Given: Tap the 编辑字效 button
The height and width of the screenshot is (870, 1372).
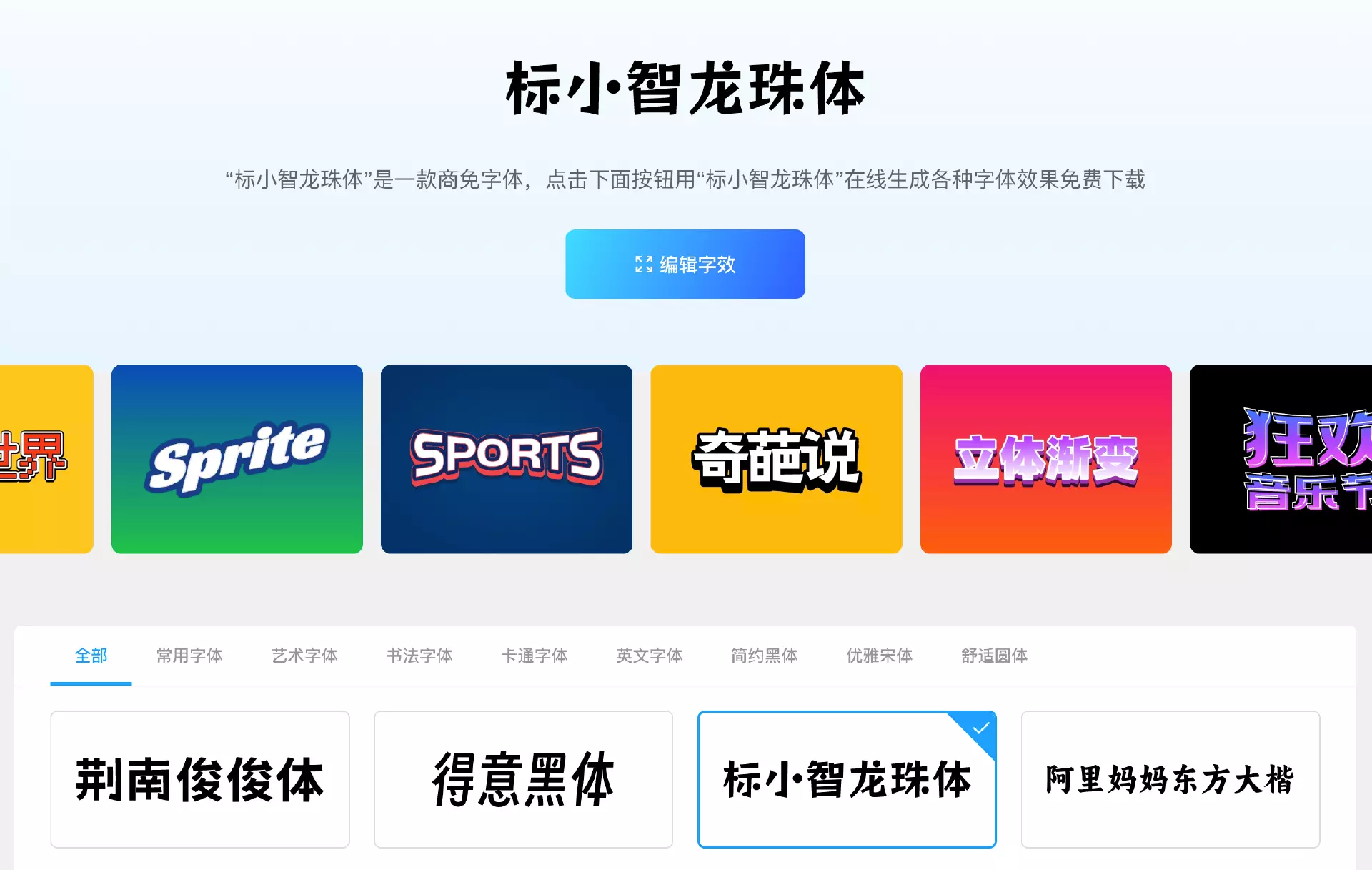Looking at the screenshot, I should (685, 264).
